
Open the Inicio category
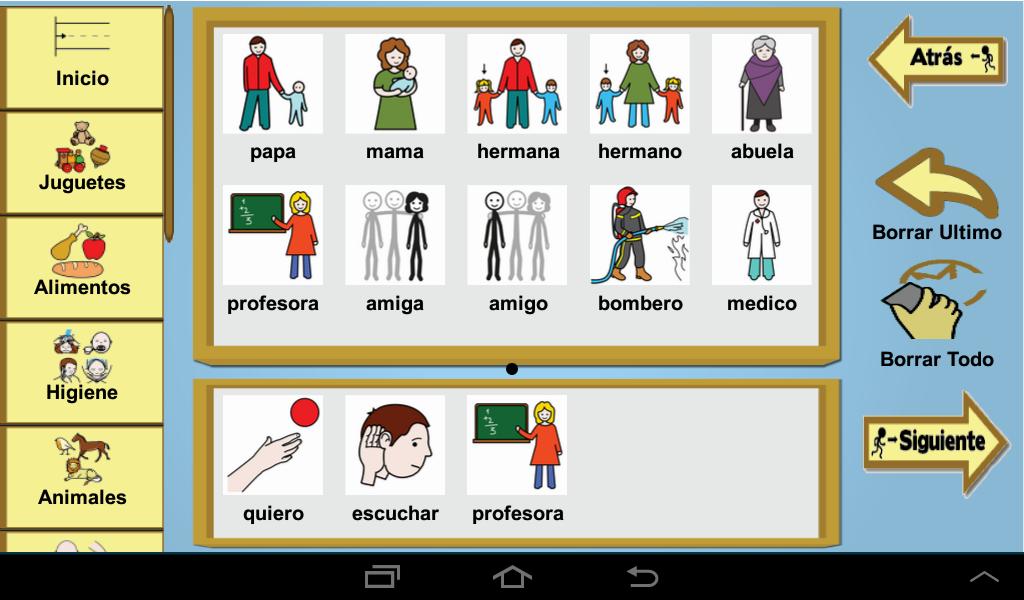coord(82,56)
